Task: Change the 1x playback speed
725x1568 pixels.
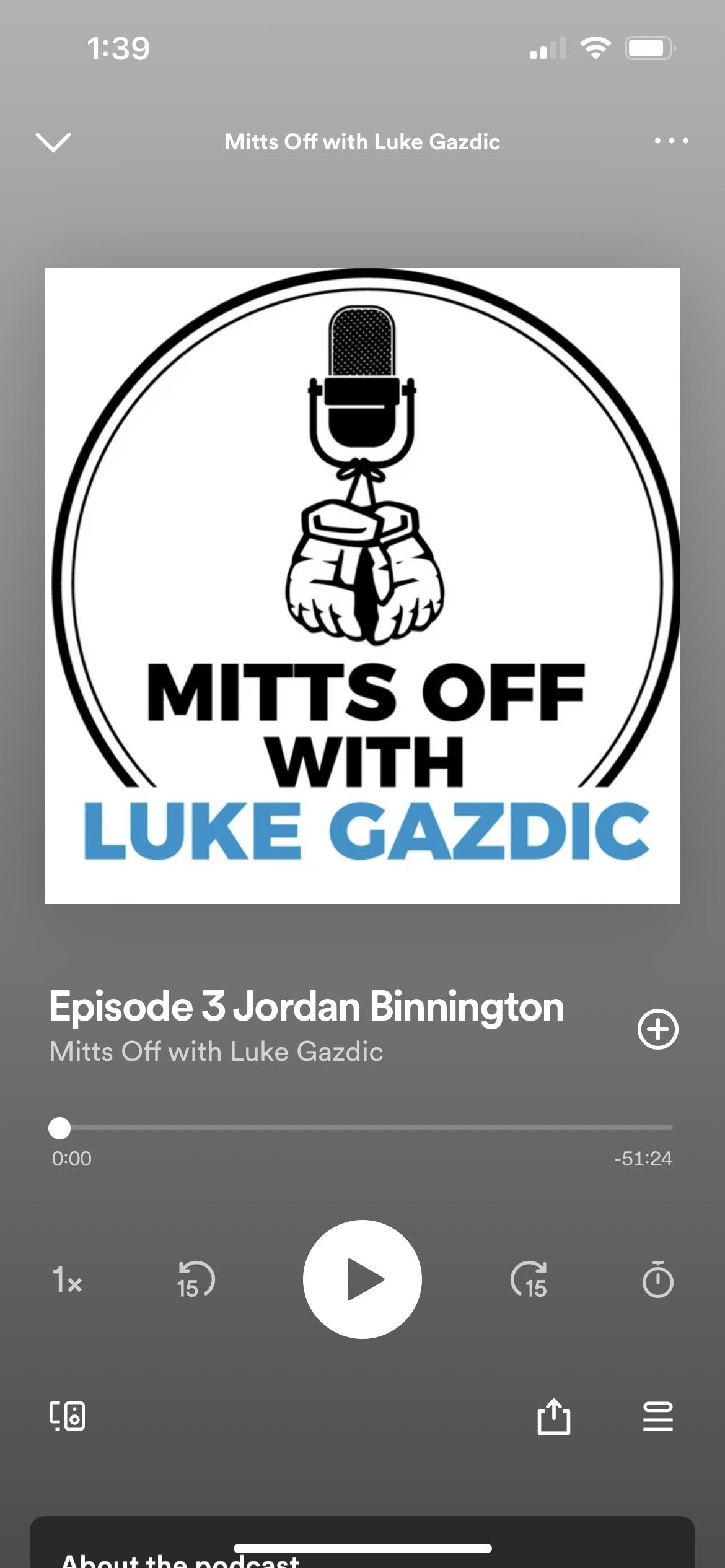Action: [x=67, y=1279]
